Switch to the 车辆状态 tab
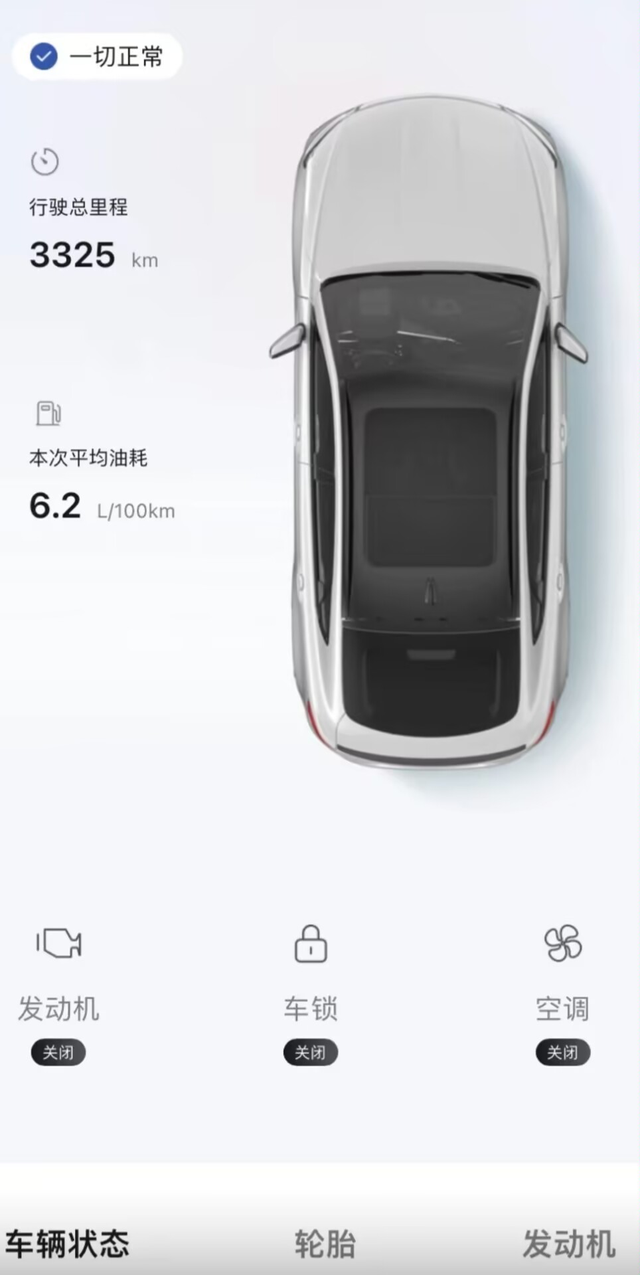 67,1244
